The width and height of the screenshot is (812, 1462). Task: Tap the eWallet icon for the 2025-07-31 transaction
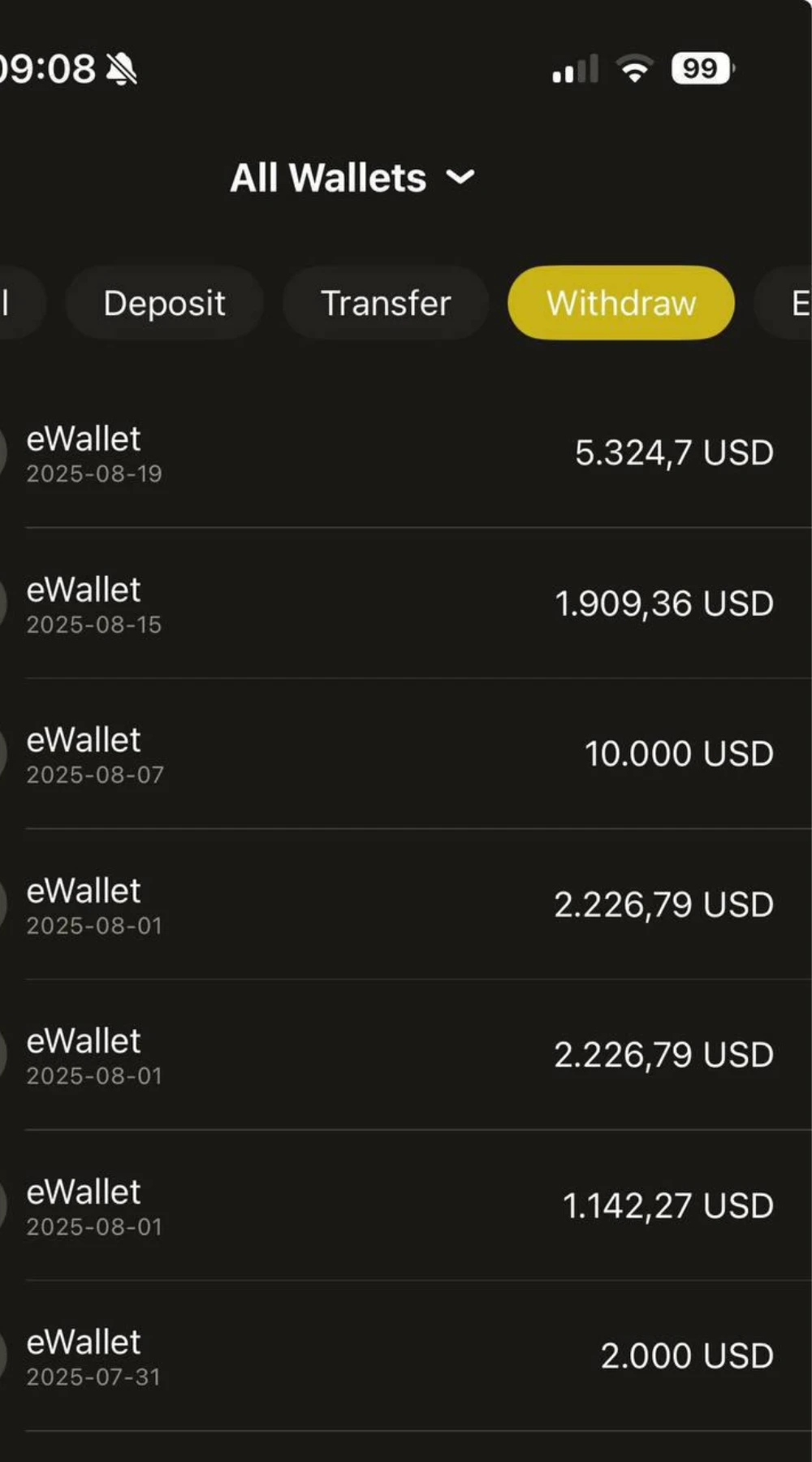pyautogui.click(x=4, y=1355)
